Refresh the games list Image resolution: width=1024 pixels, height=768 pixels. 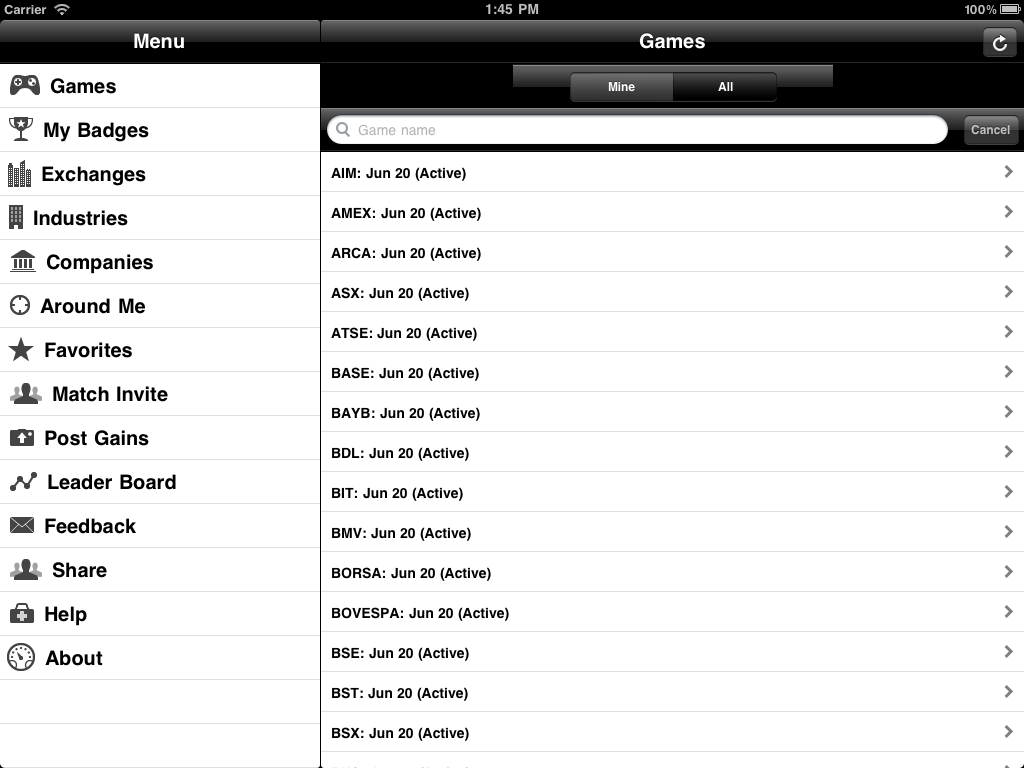tap(999, 42)
